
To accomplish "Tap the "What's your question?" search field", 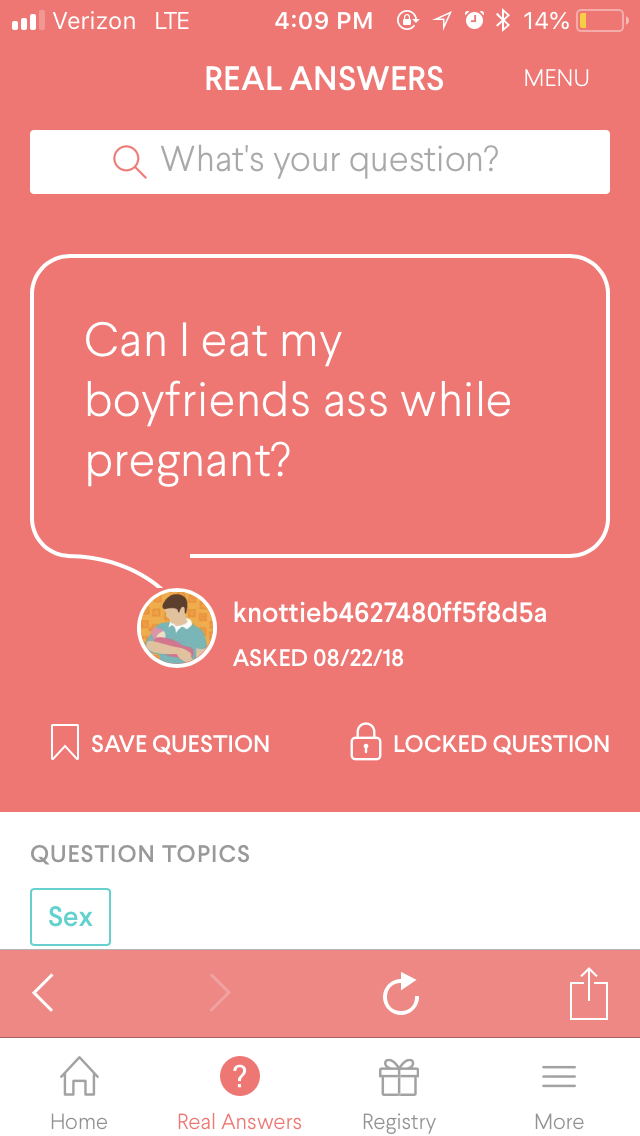I will (x=320, y=161).
